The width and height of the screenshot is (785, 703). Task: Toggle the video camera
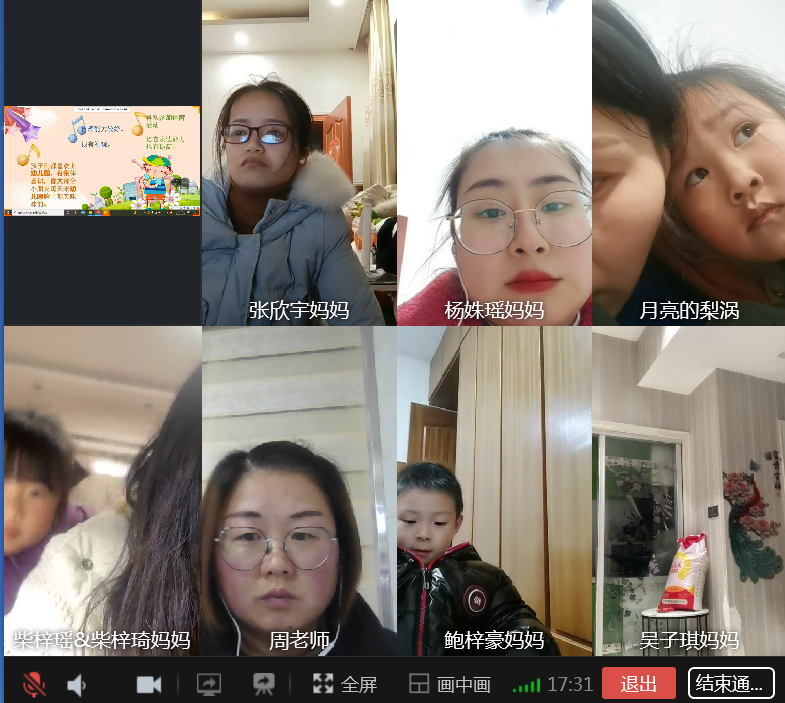(149, 684)
